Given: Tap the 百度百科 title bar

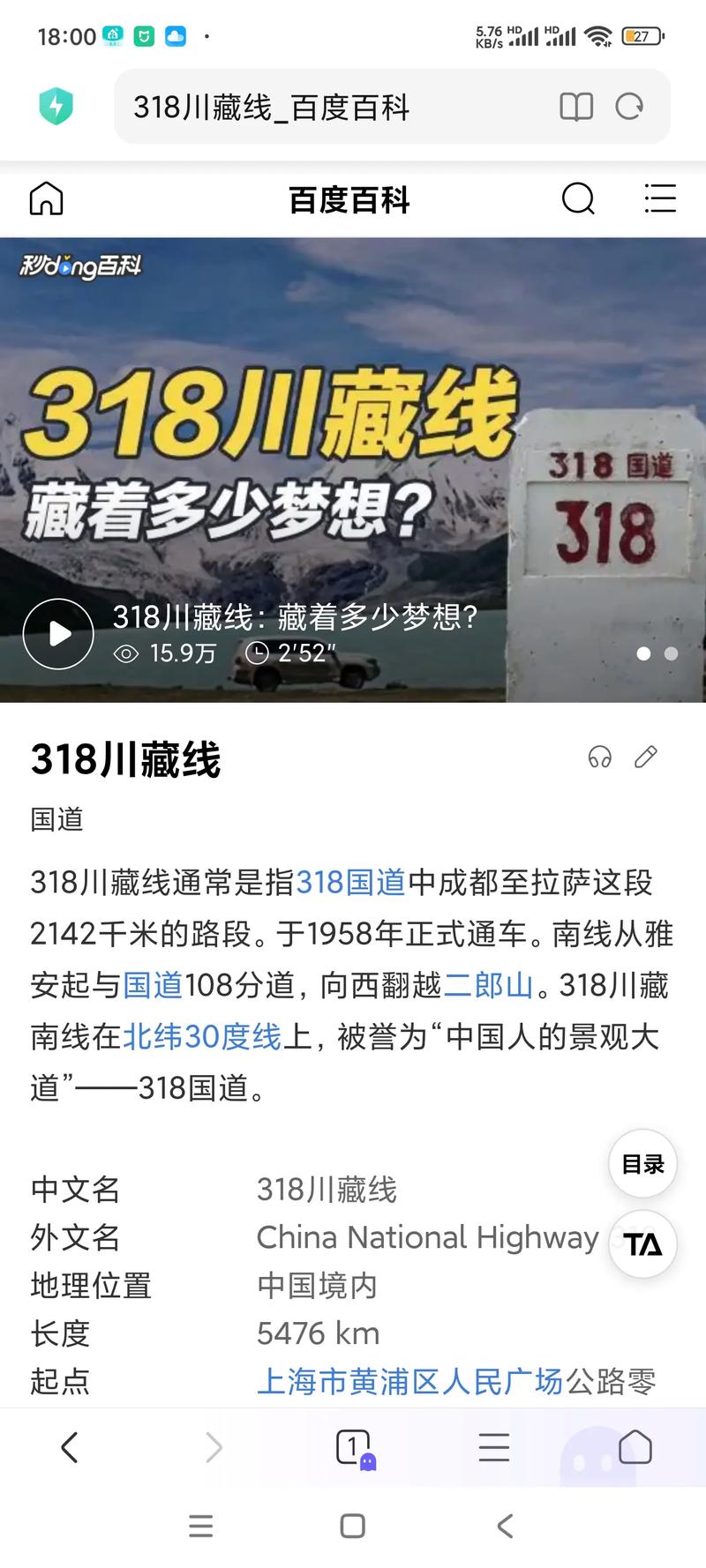Looking at the screenshot, I should 350,199.
